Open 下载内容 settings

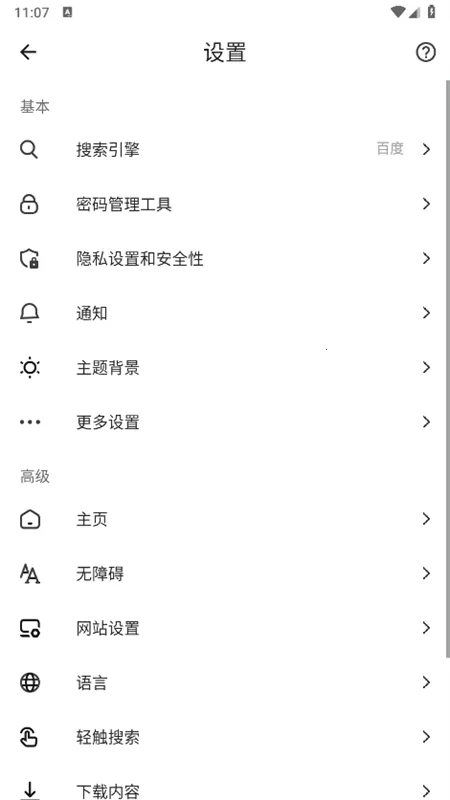pyautogui.click(x=223, y=783)
